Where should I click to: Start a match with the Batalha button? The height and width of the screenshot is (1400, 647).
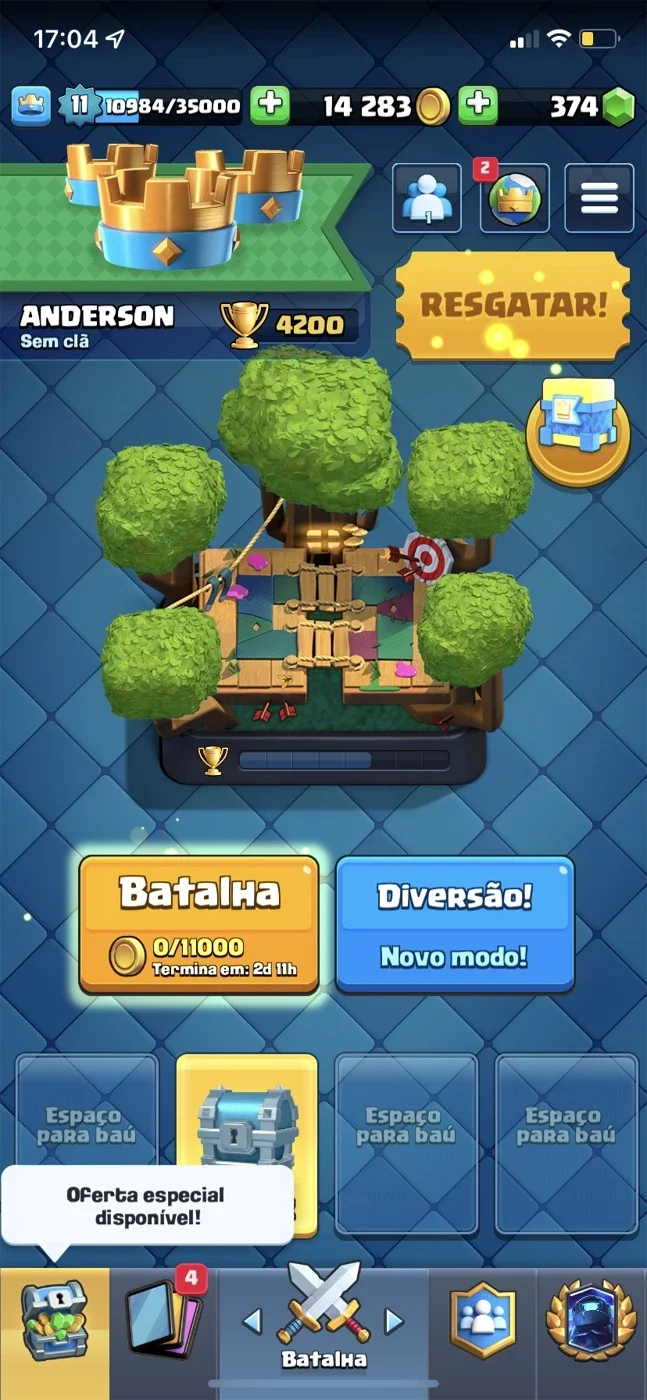tap(199, 923)
